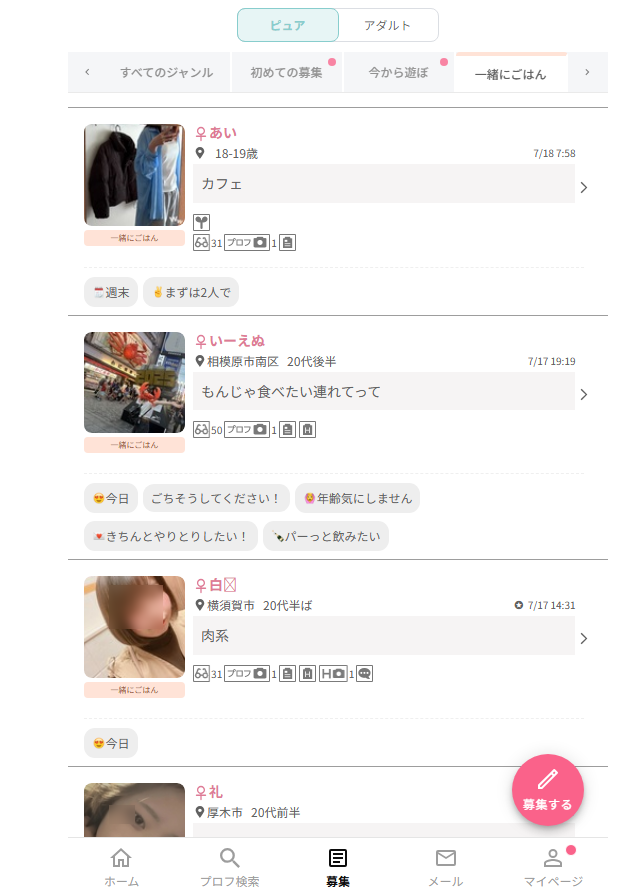Select the 一緒にごはん tab
The width and height of the screenshot is (625, 889).
point(510,74)
